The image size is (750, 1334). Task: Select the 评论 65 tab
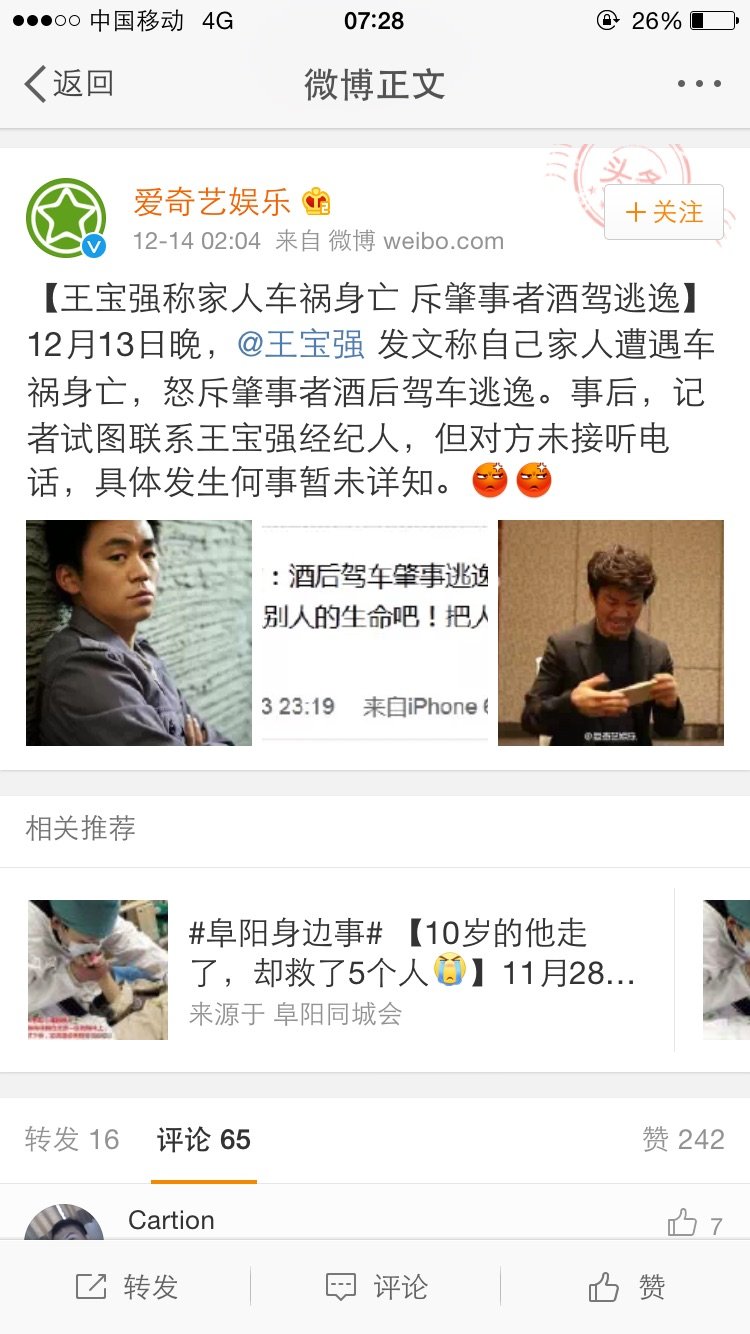pyautogui.click(x=204, y=1139)
